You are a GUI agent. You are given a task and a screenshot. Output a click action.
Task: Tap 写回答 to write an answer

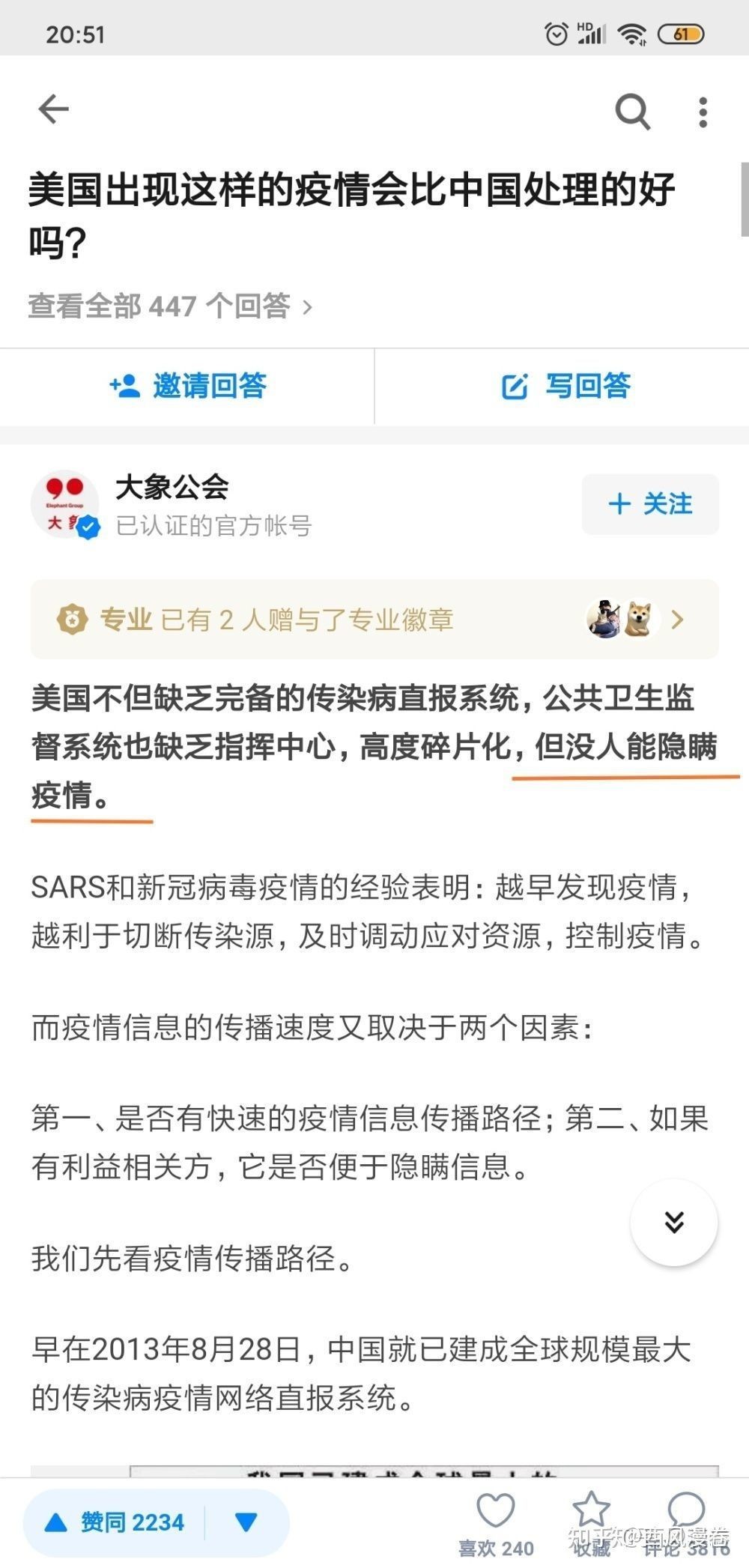tap(565, 386)
